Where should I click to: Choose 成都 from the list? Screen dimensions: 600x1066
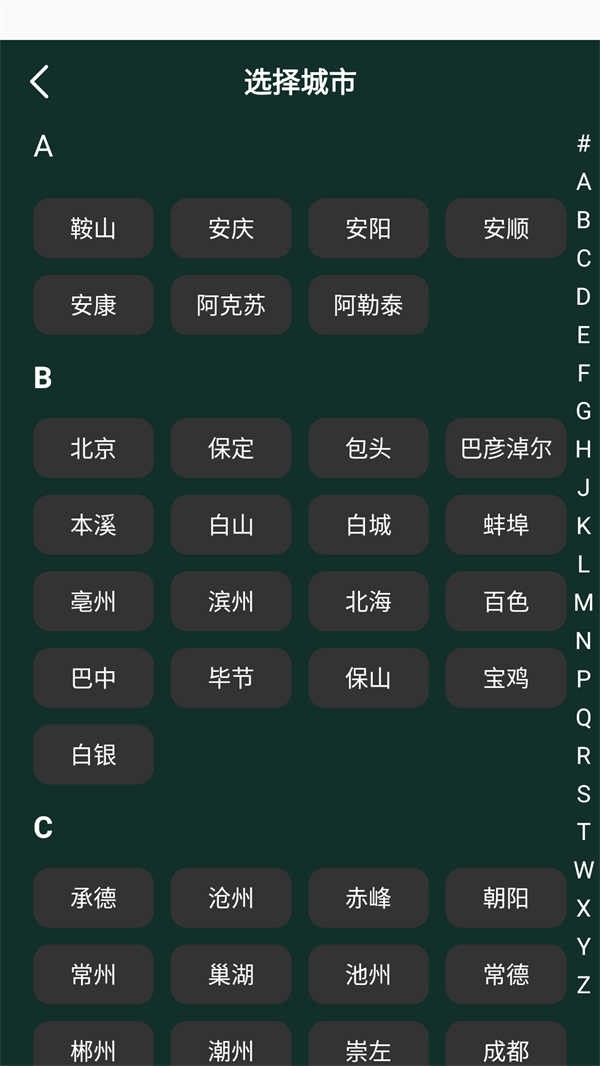click(506, 1048)
